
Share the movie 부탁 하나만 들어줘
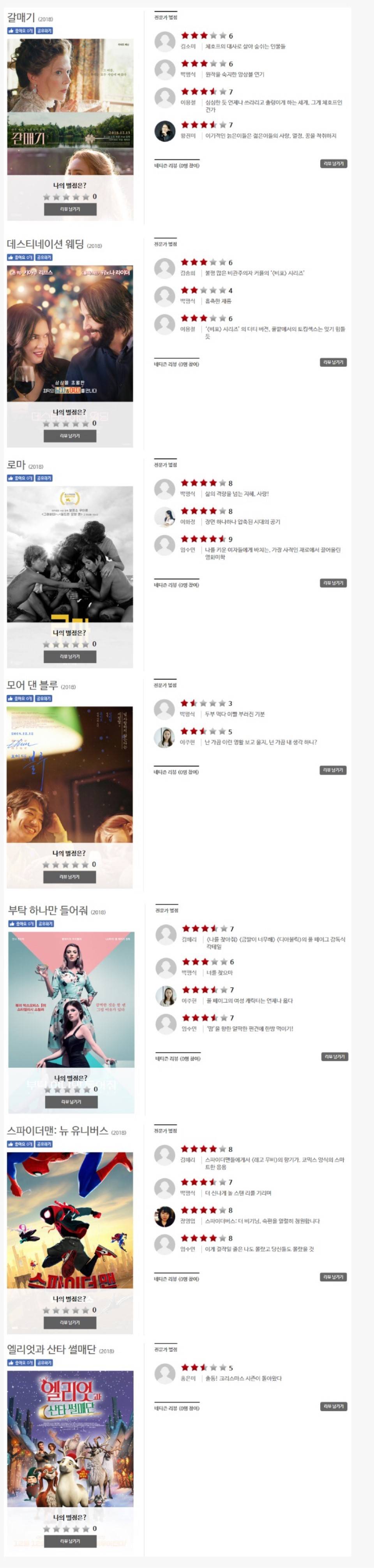(x=45, y=923)
